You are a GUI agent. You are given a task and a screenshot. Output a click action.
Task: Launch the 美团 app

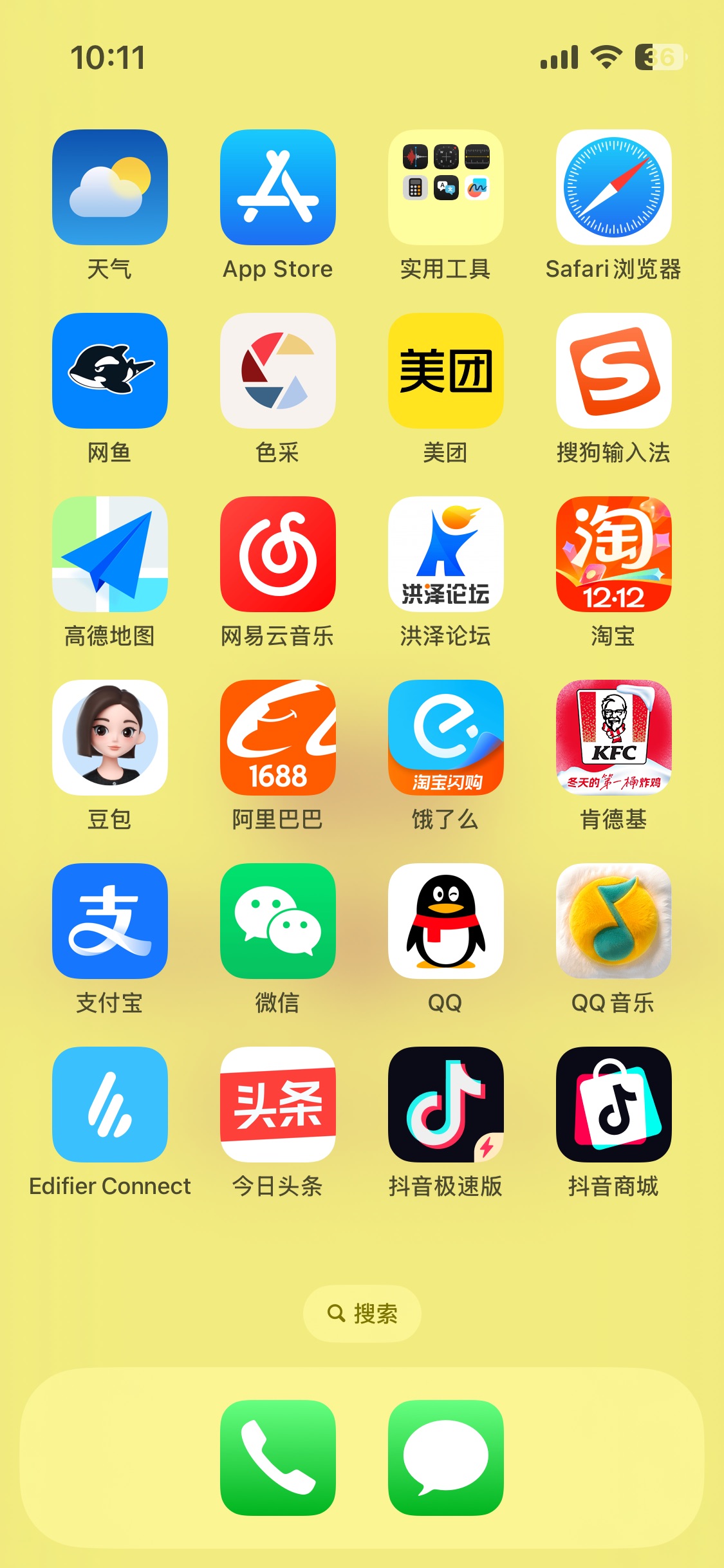coord(445,371)
